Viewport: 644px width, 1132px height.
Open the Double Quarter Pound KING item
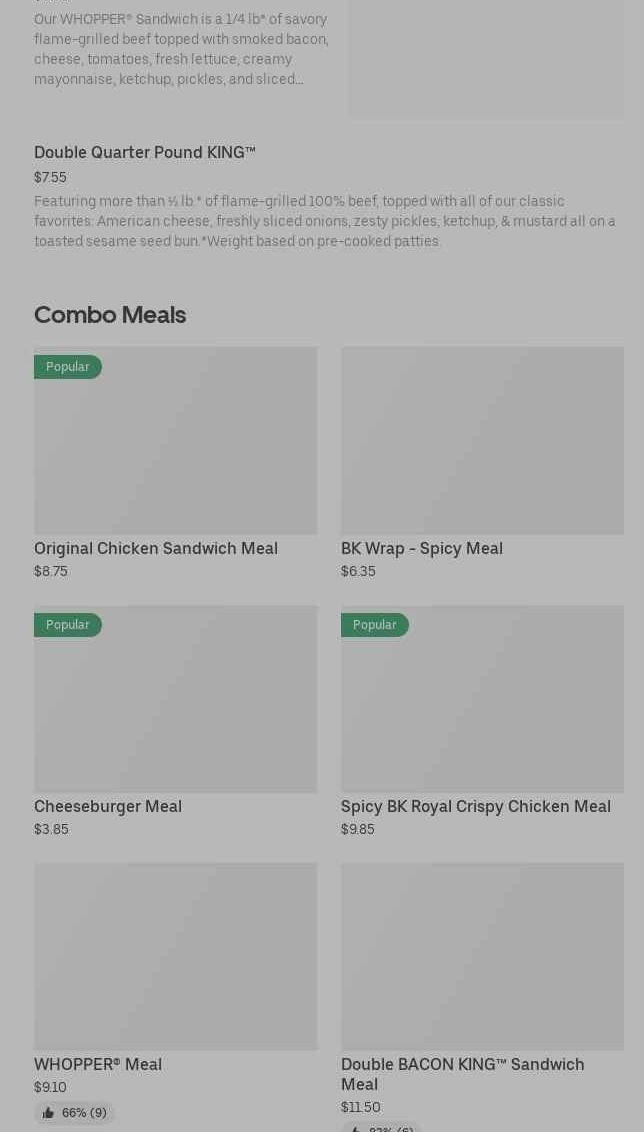145,153
